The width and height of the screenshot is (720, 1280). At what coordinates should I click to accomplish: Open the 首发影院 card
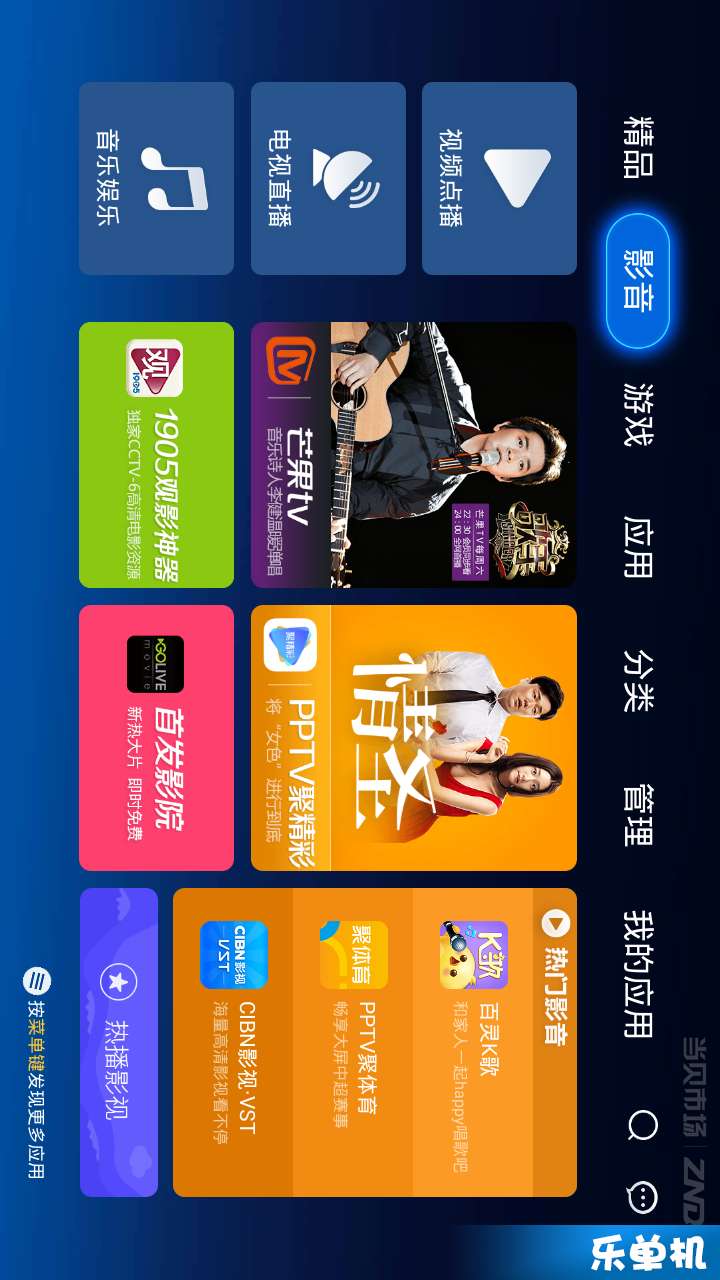click(156, 738)
